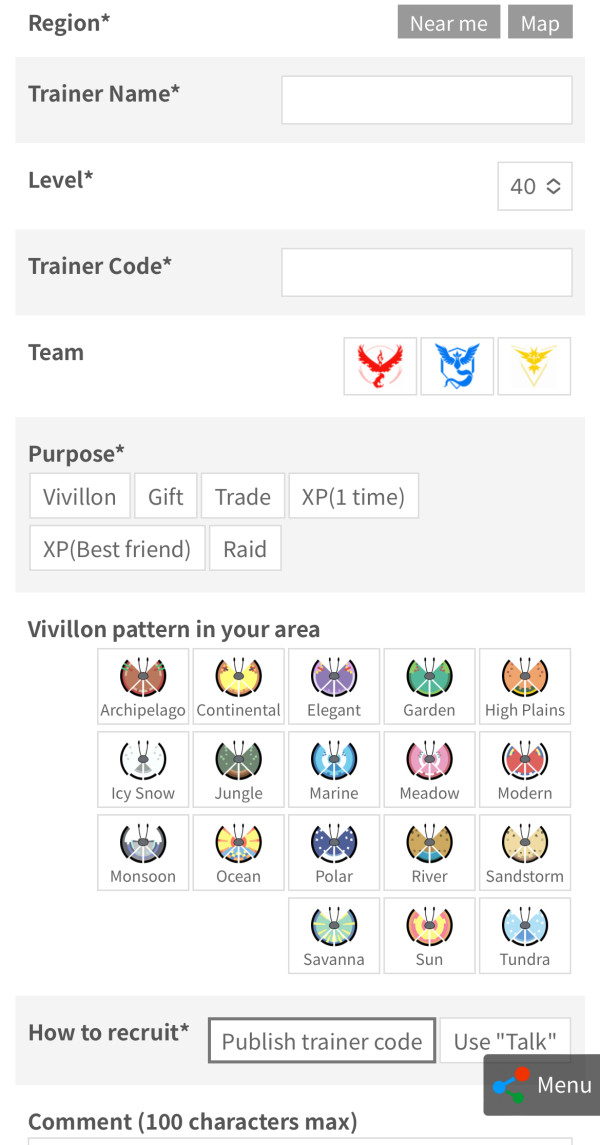Select the red Valor team
This screenshot has height=1145, width=600.
[x=380, y=366]
